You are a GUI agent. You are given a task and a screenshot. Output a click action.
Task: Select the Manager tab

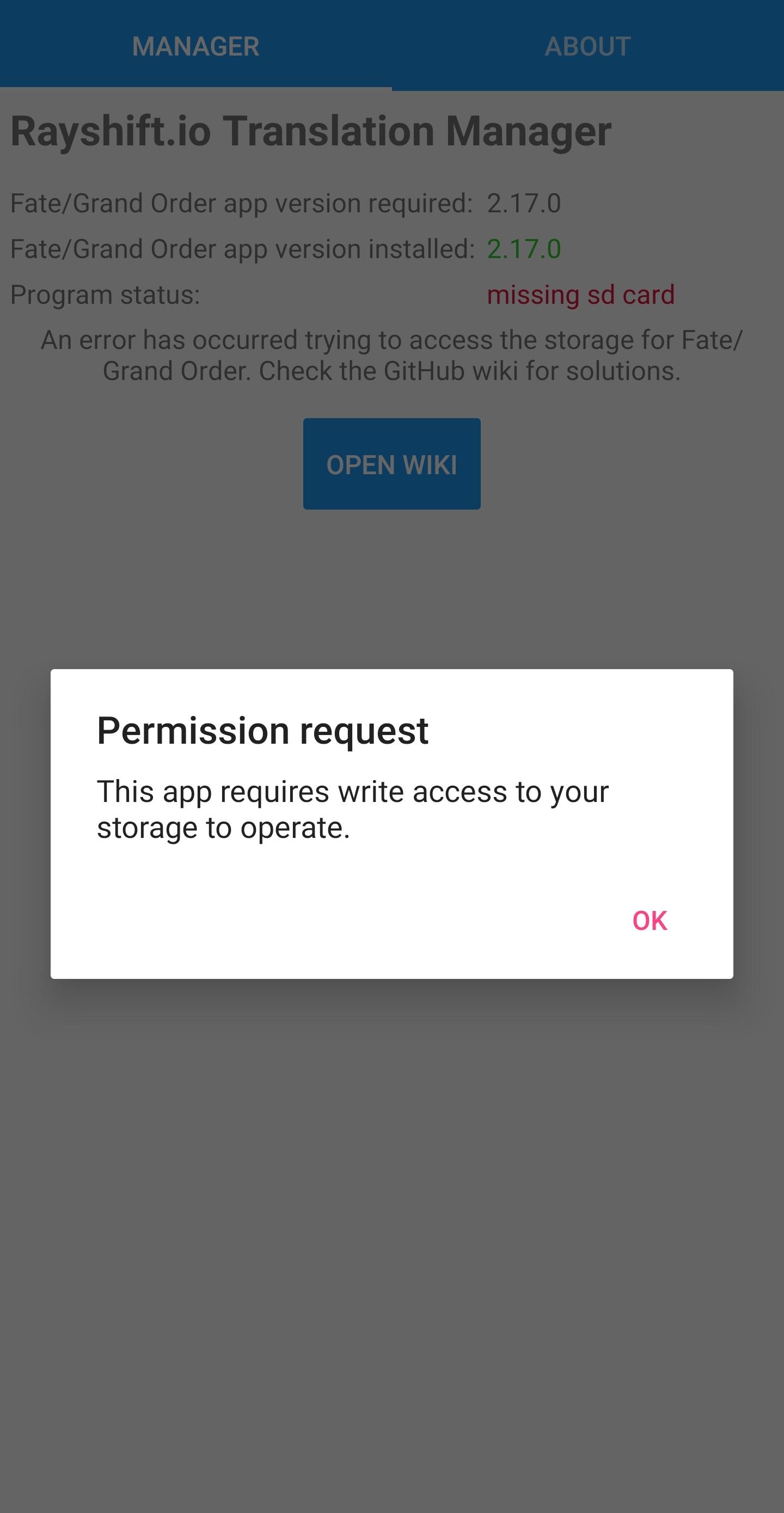point(195,46)
